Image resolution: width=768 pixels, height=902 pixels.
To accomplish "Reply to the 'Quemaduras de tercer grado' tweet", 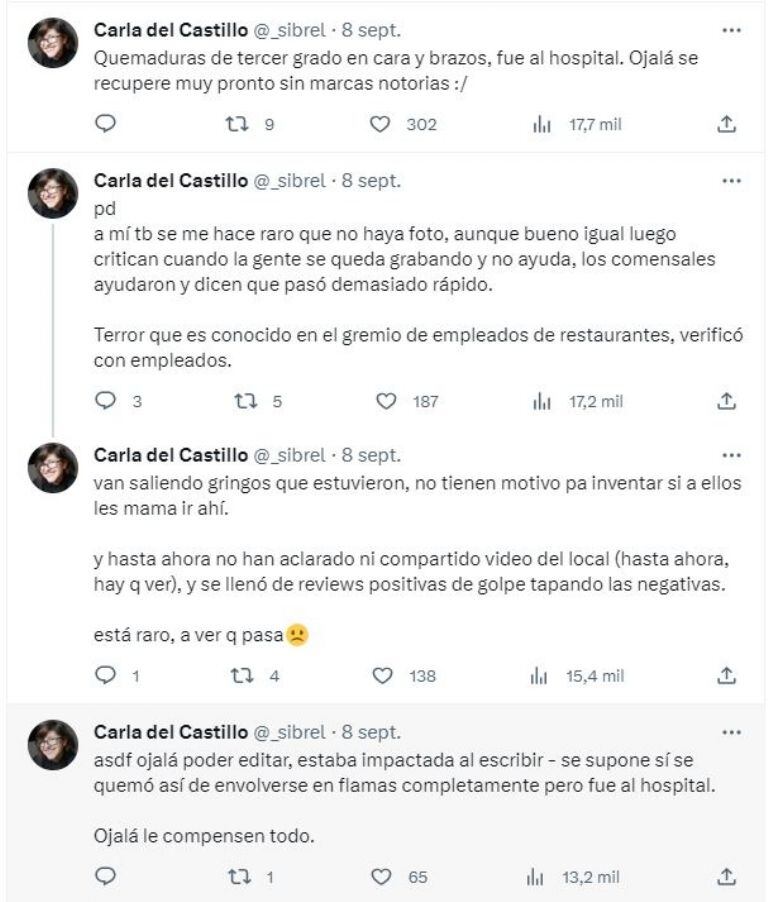I will [105, 124].
